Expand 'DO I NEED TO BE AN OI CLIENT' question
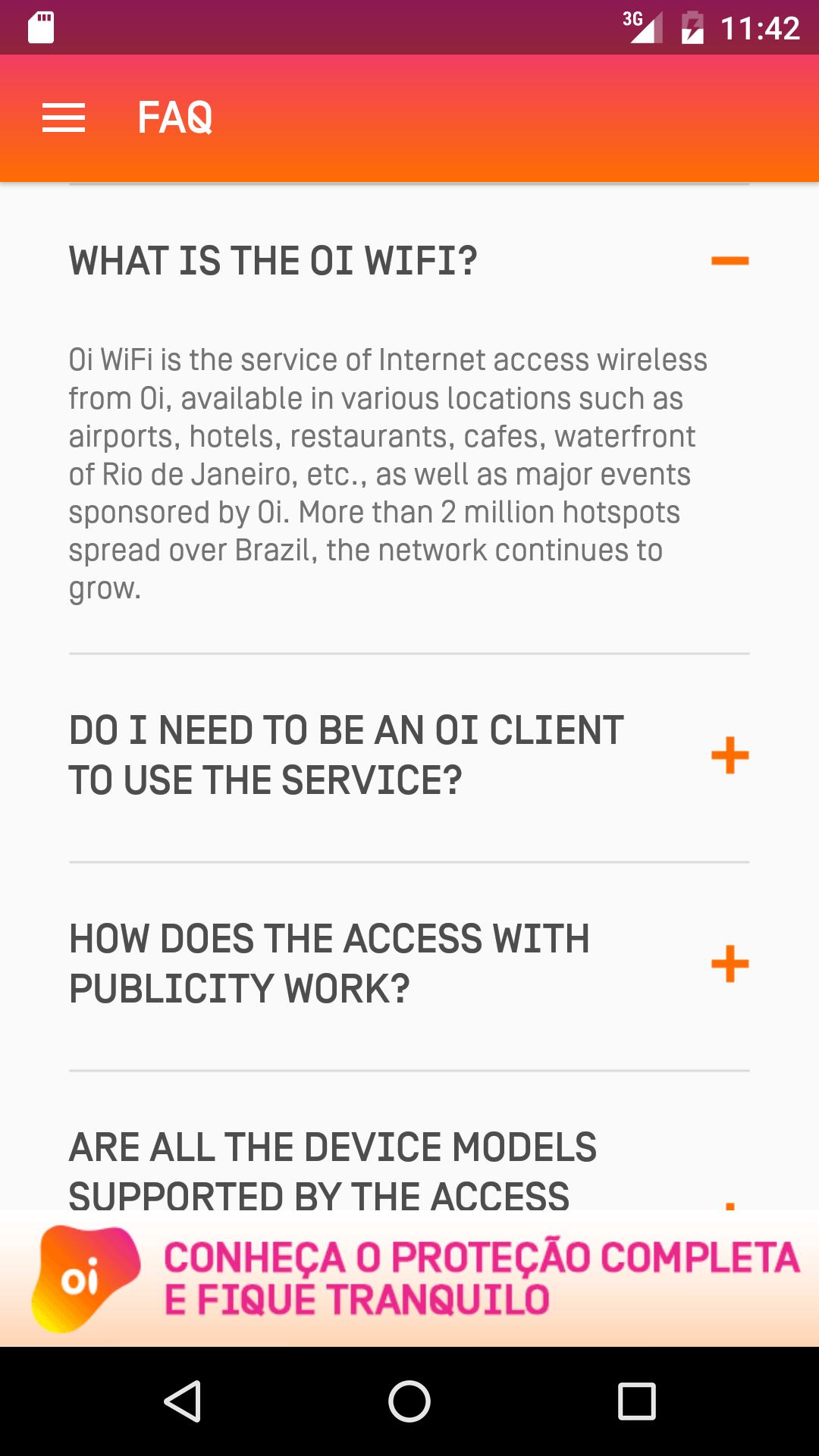The width and height of the screenshot is (819, 1456). pos(730,756)
